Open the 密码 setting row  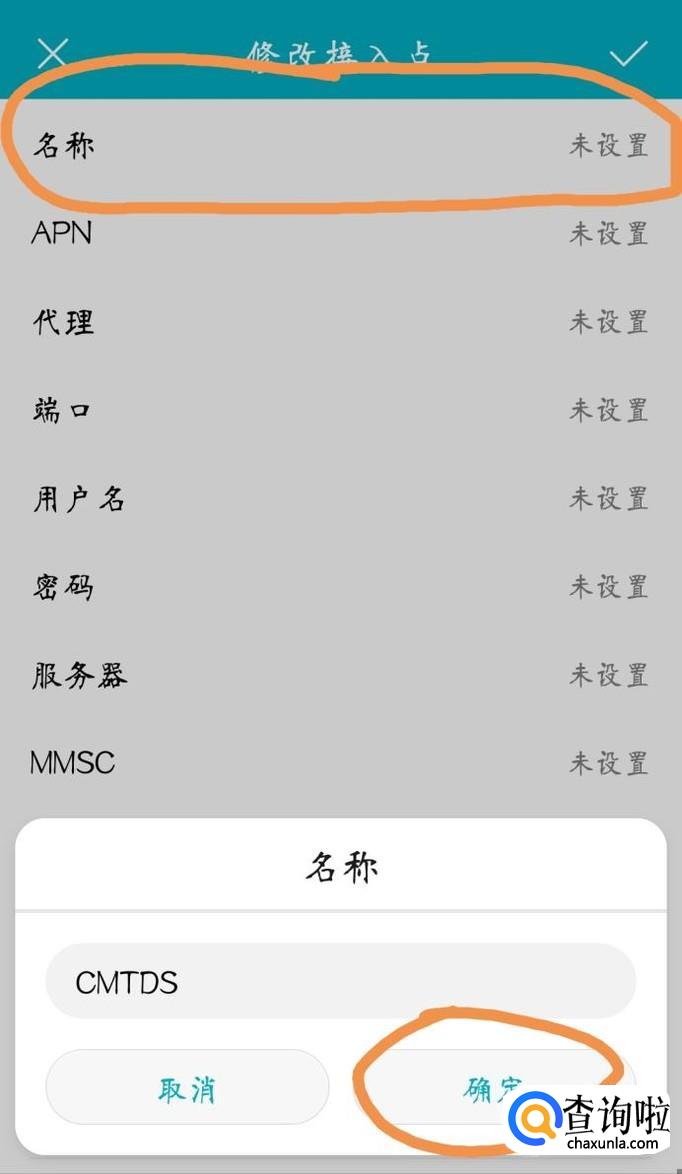(x=340, y=587)
